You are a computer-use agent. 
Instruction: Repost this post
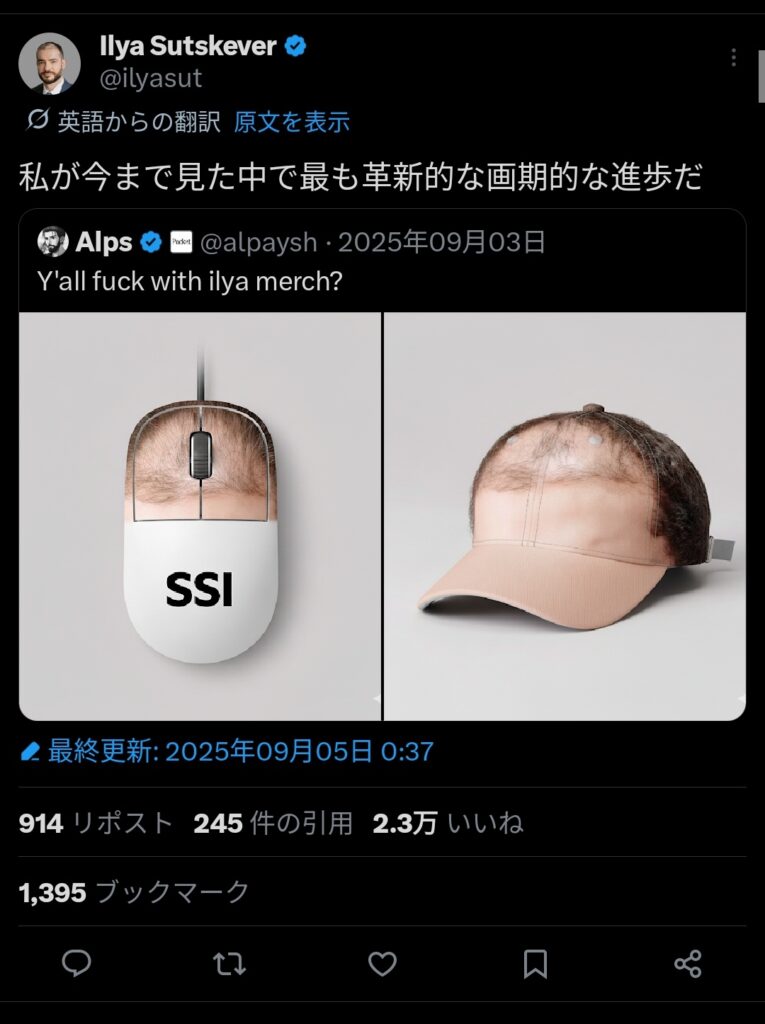[229, 963]
